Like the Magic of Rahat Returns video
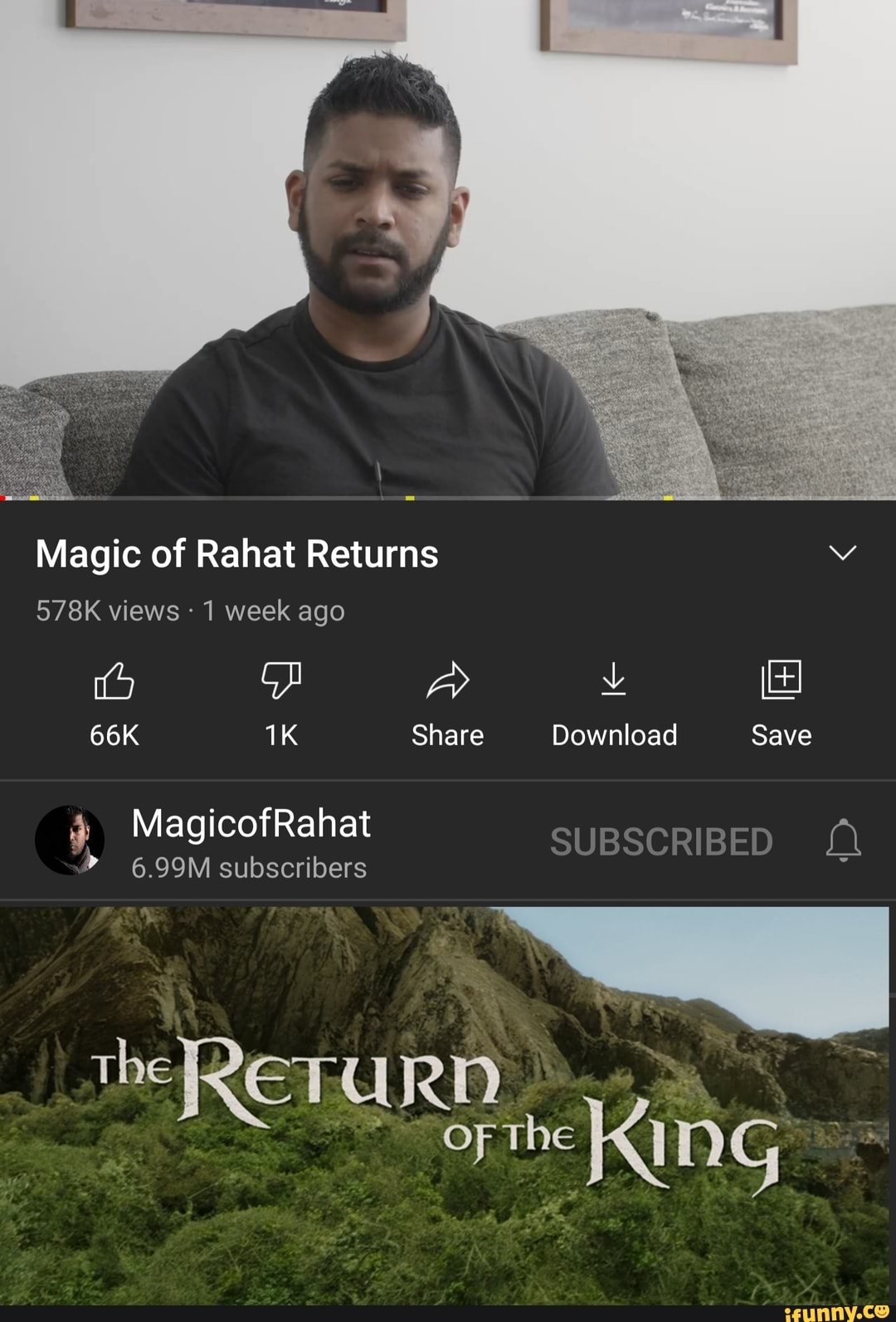The image size is (896, 1322). pos(114,682)
